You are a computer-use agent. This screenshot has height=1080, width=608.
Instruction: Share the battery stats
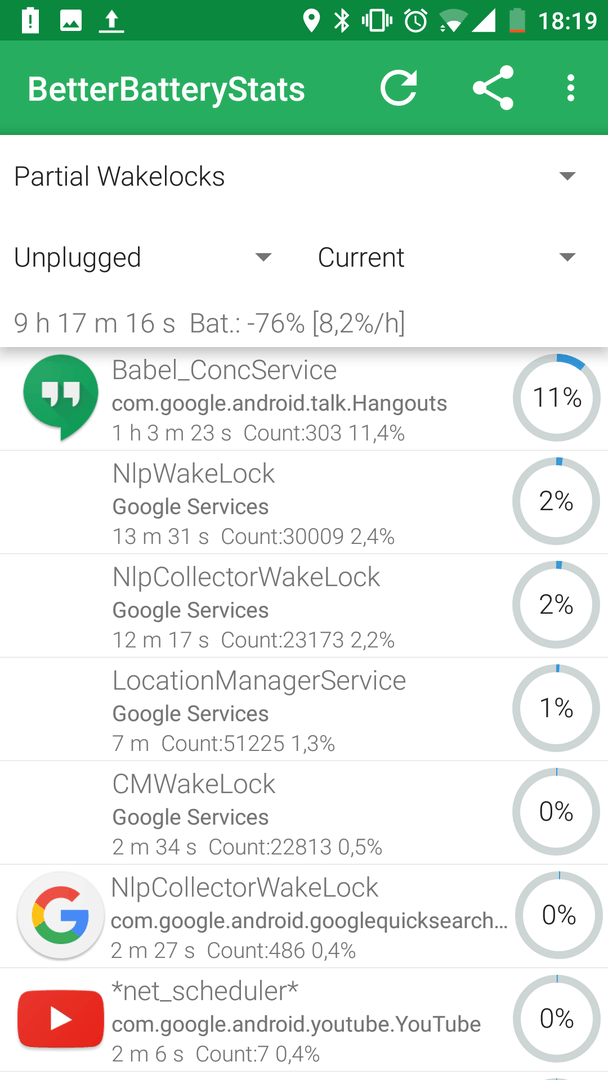pyautogui.click(x=493, y=88)
